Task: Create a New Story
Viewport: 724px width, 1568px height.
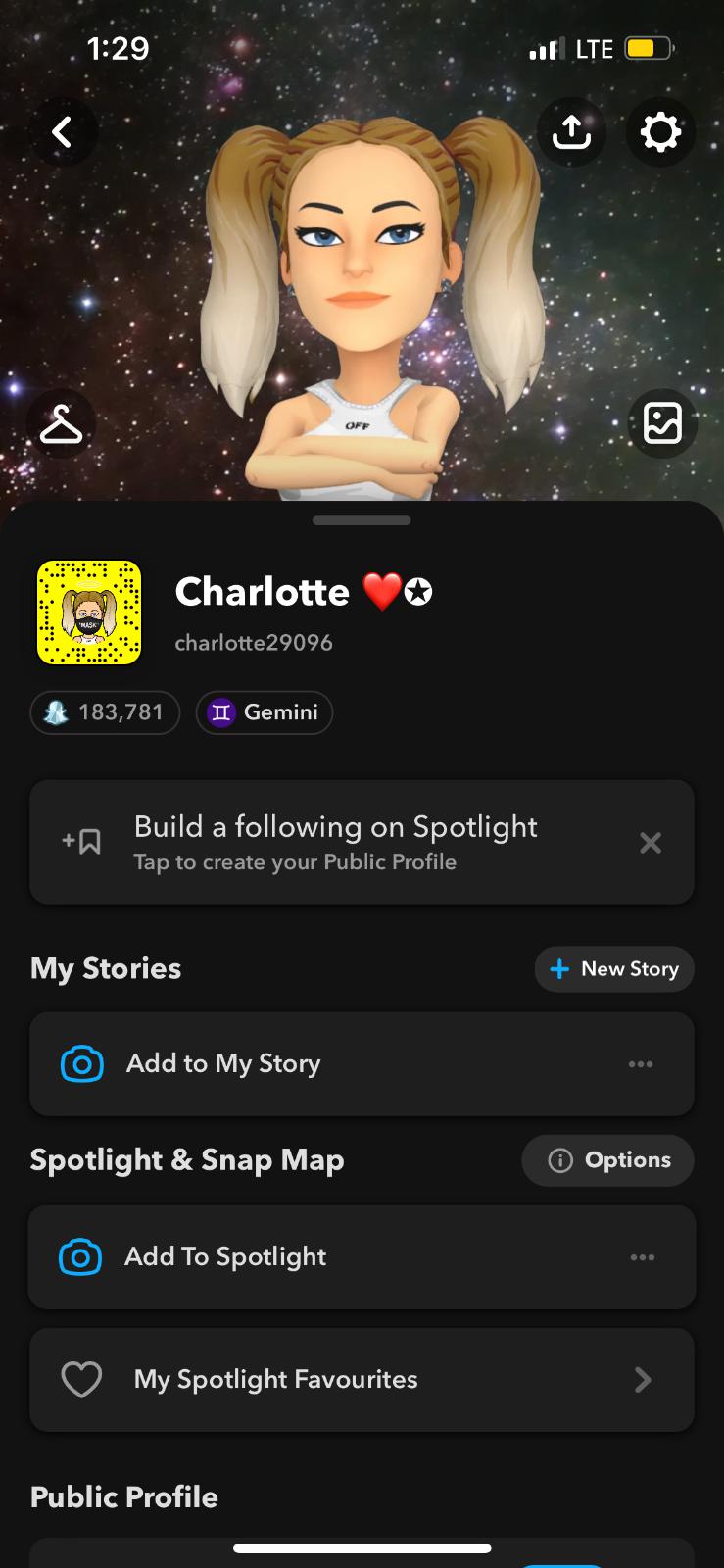Action: (614, 969)
